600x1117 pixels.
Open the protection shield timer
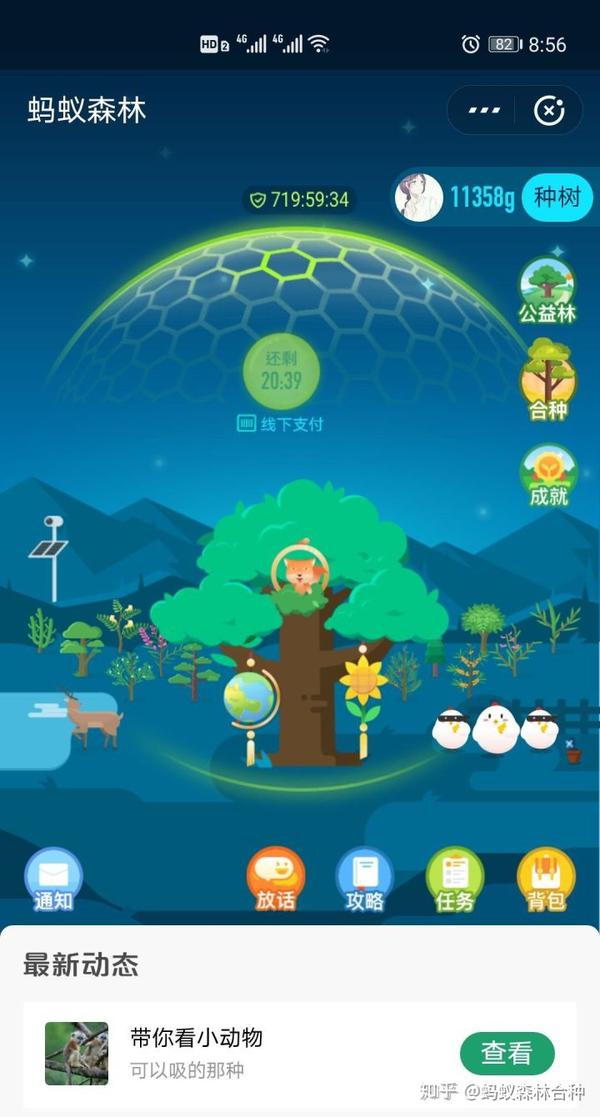click(300, 200)
